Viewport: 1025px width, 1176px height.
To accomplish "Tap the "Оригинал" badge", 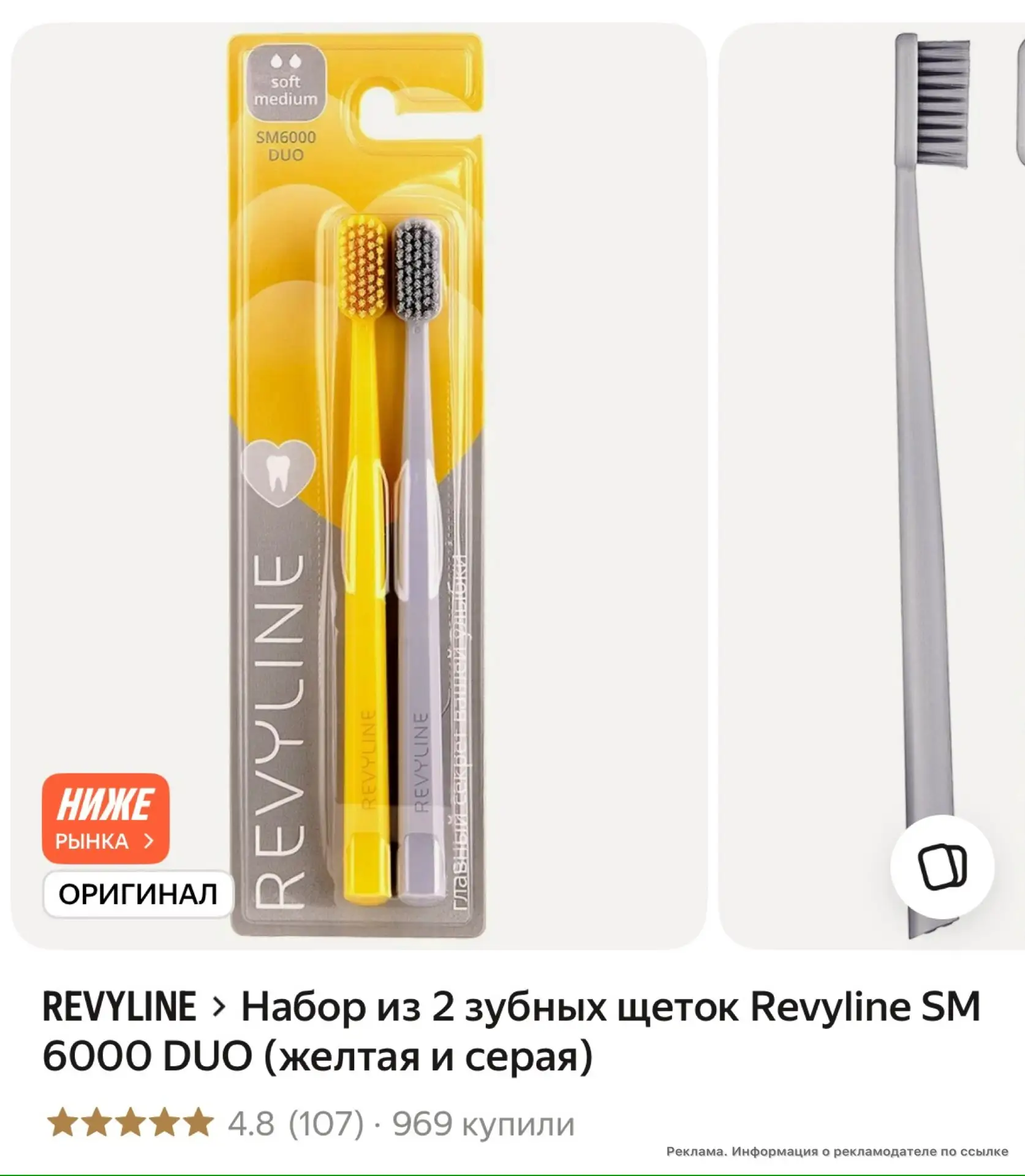I will tap(138, 894).
